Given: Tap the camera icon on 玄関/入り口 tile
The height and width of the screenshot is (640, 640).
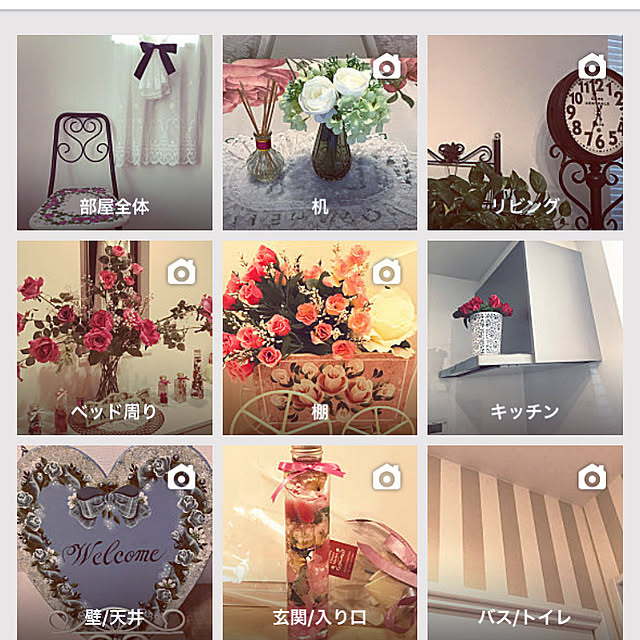Looking at the screenshot, I should coord(387,477).
